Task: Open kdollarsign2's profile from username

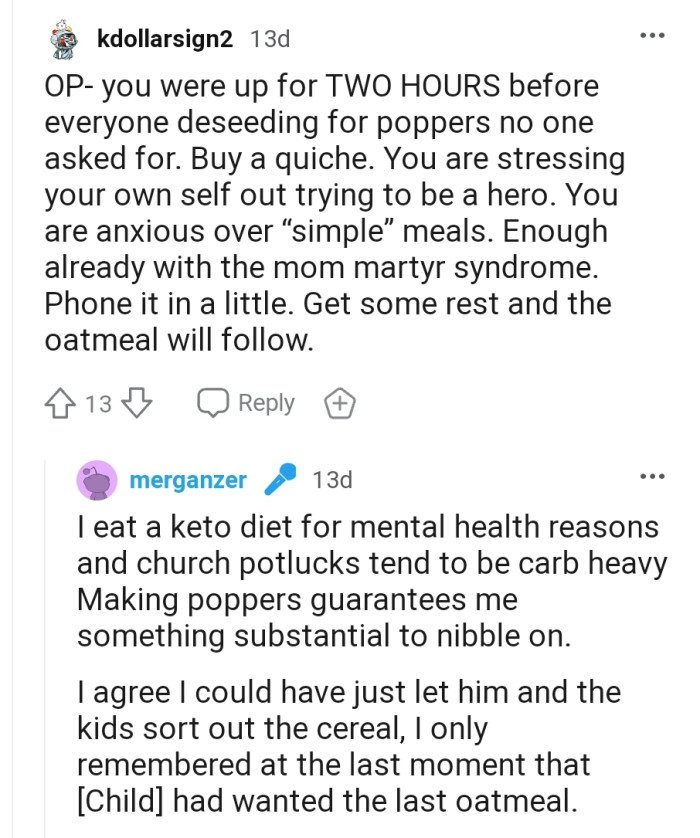Action: pos(165,39)
